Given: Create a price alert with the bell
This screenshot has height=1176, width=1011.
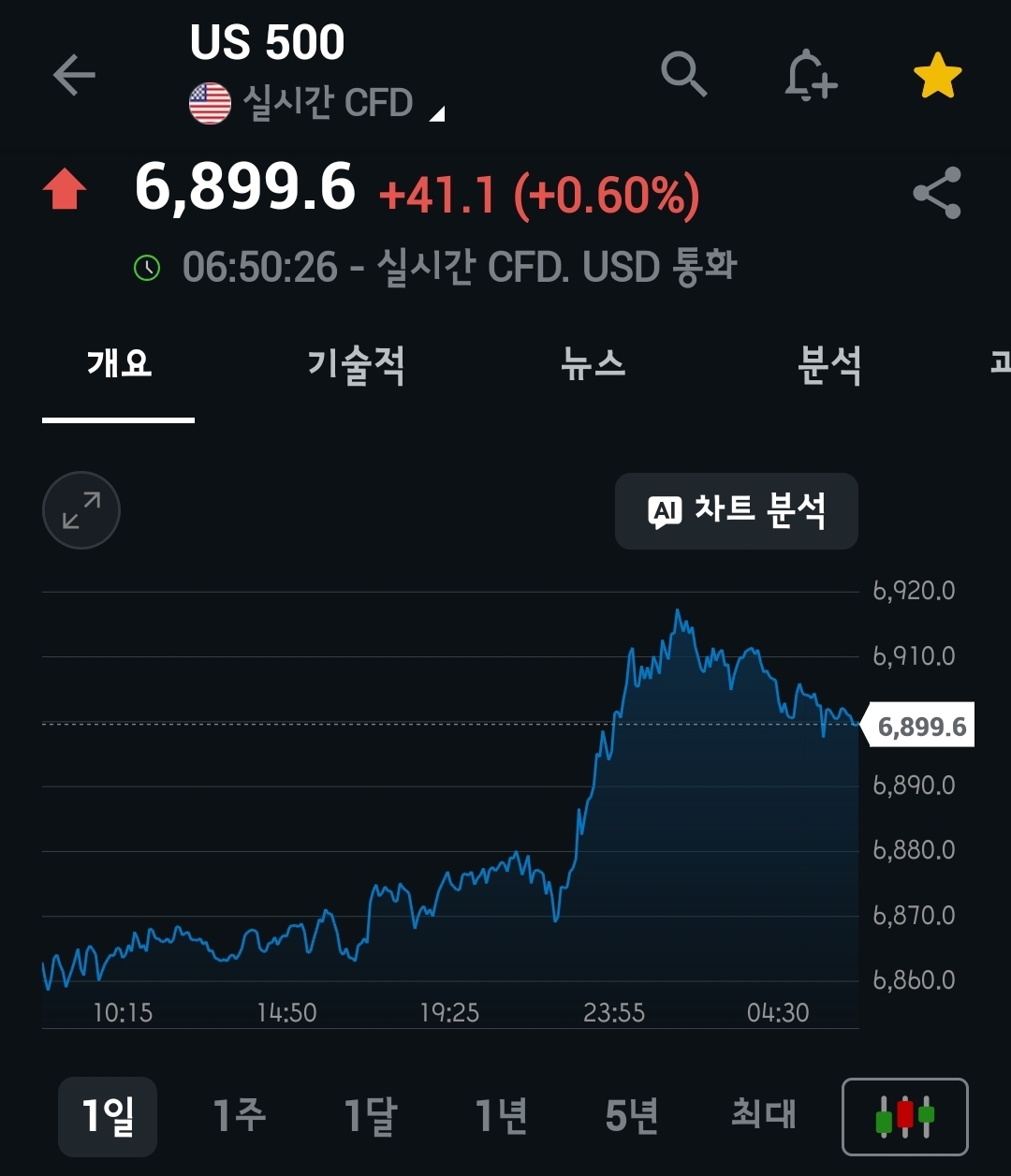Looking at the screenshot, I should [x=810, y=75].
